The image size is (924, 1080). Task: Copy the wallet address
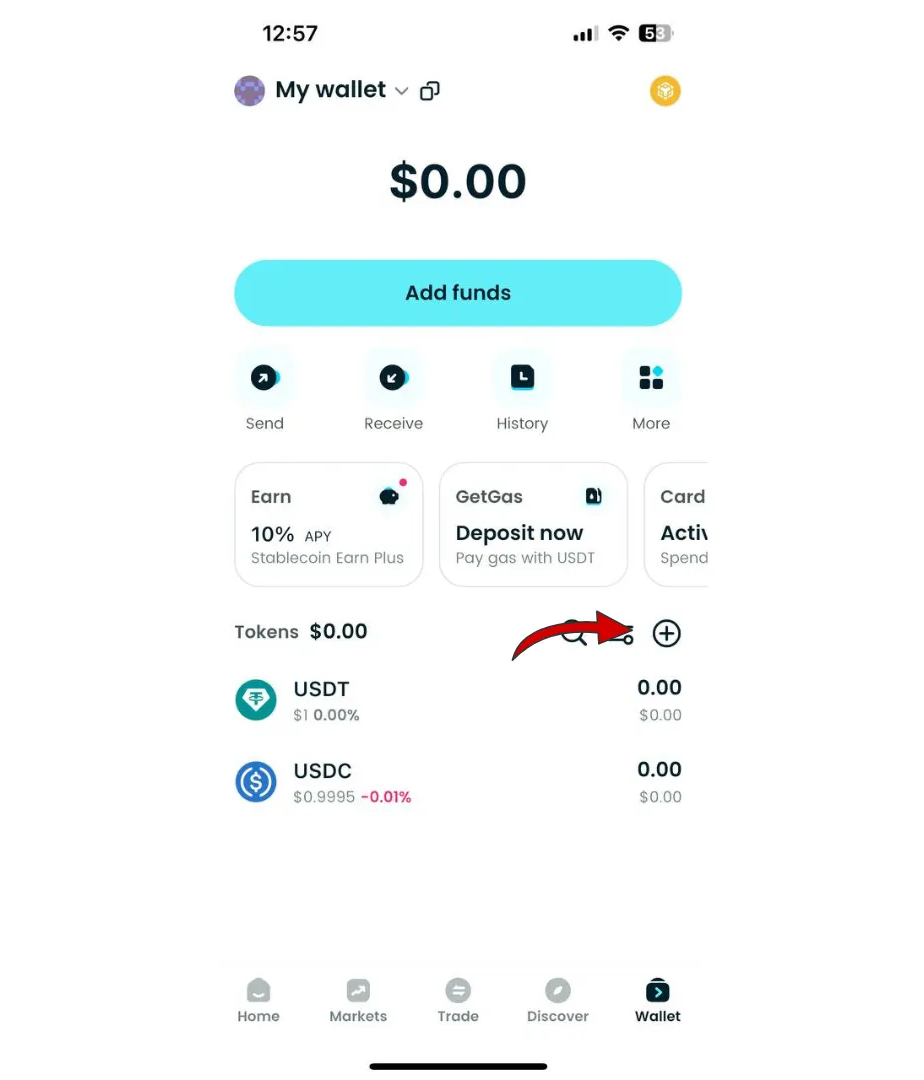[x=430, y=91]
